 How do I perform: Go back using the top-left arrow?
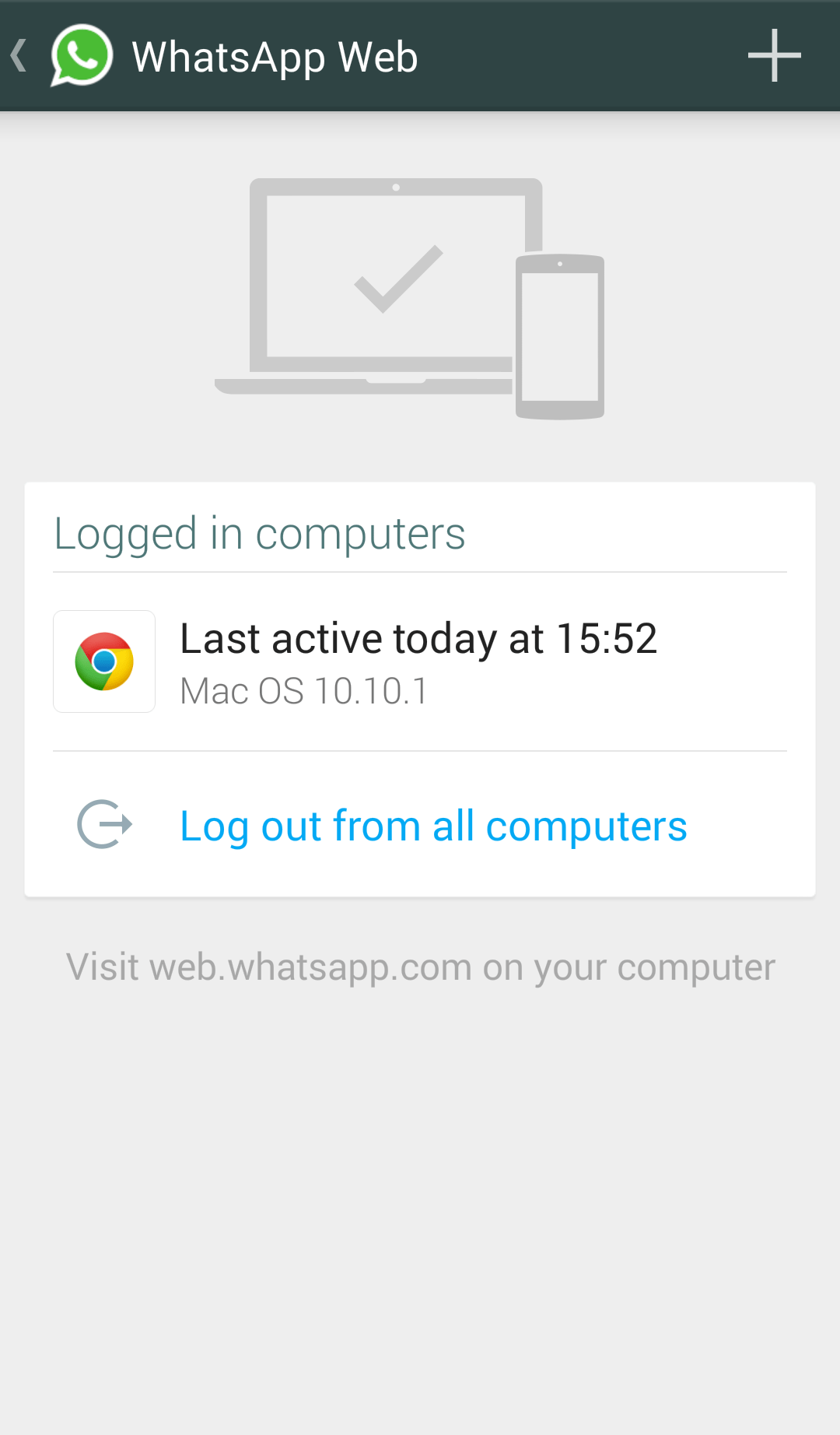point(20,56)
